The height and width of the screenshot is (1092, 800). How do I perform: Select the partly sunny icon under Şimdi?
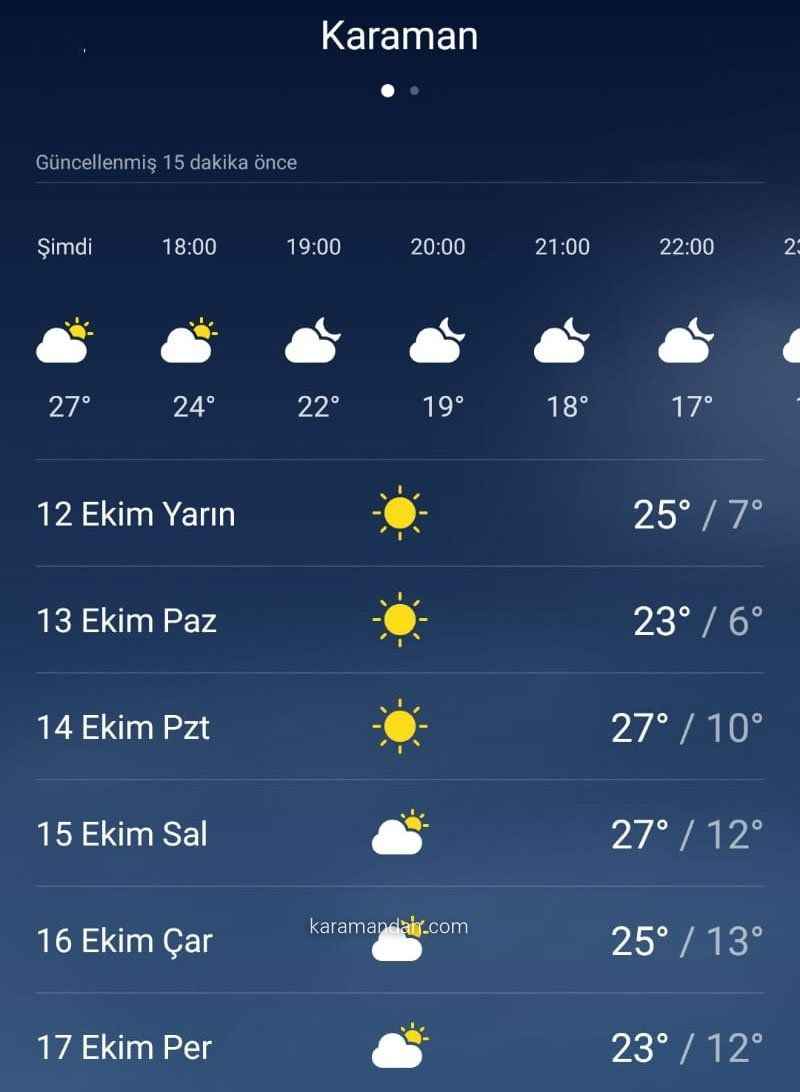[65, 340]
